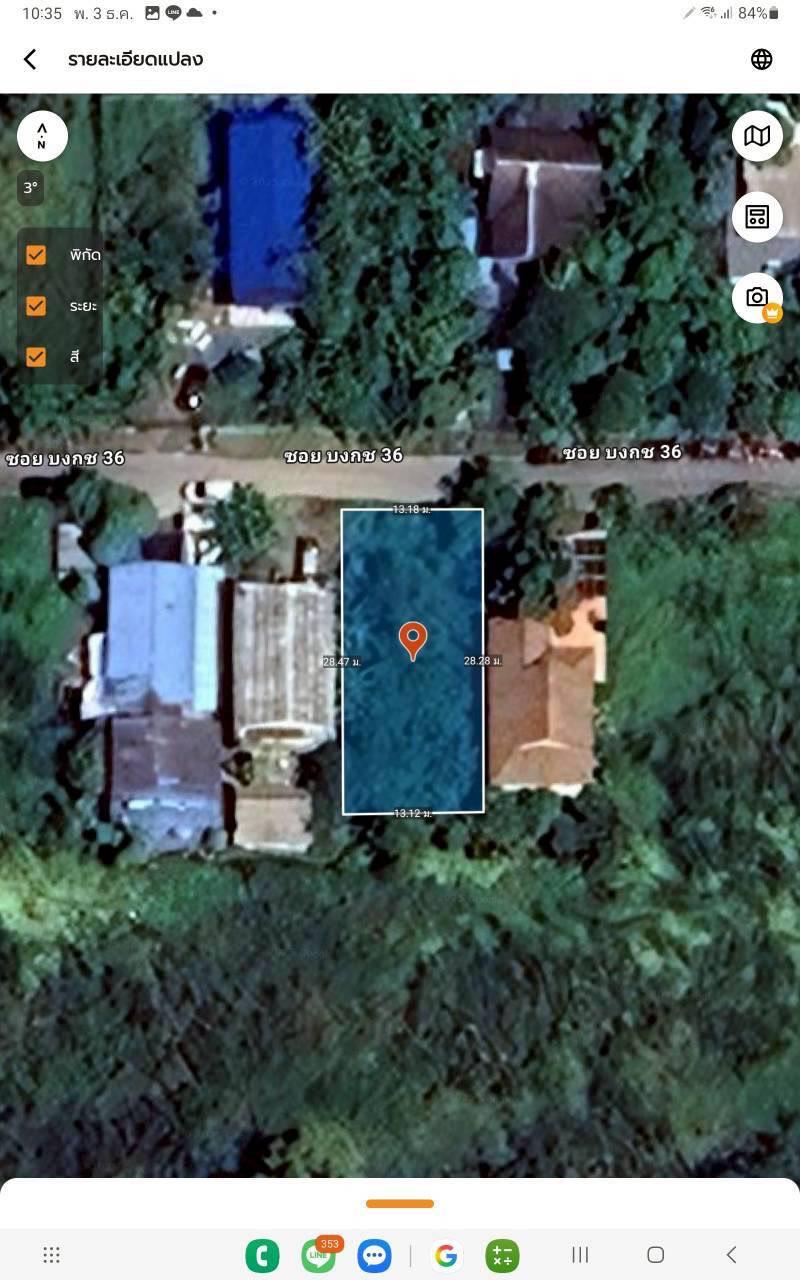800x1280 pixels.
Task: Go back from the parcel details screen
Action: tap(30, 59)
